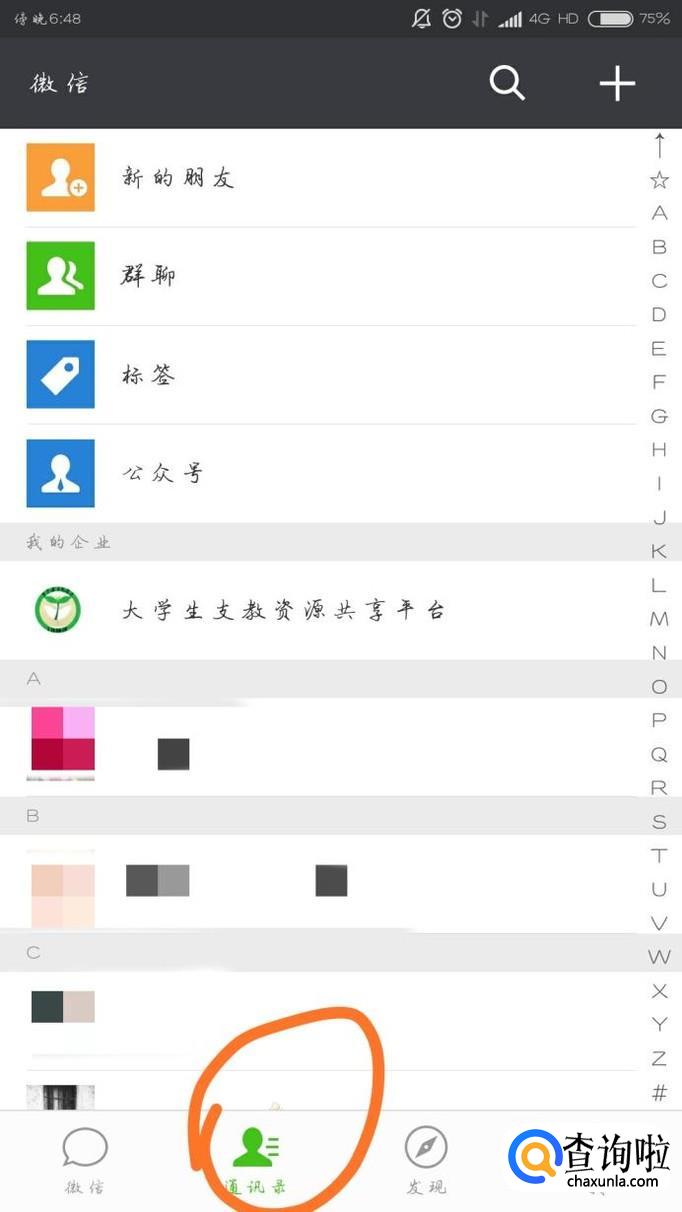Switch to the 发现 discover tab
682x1212 pixels.
click(426, 1160)
